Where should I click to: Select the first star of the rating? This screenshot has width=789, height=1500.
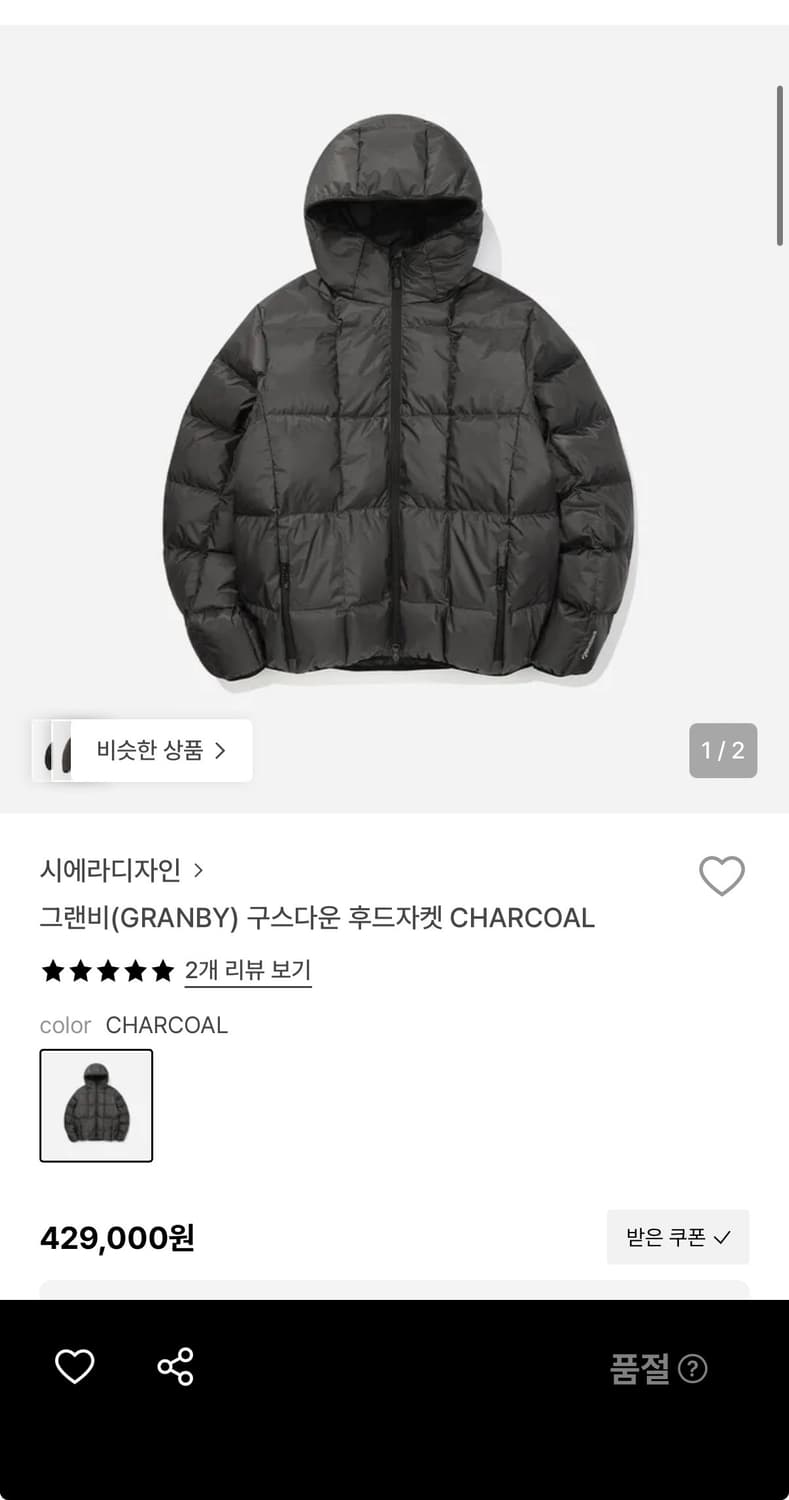pos(53,970)
